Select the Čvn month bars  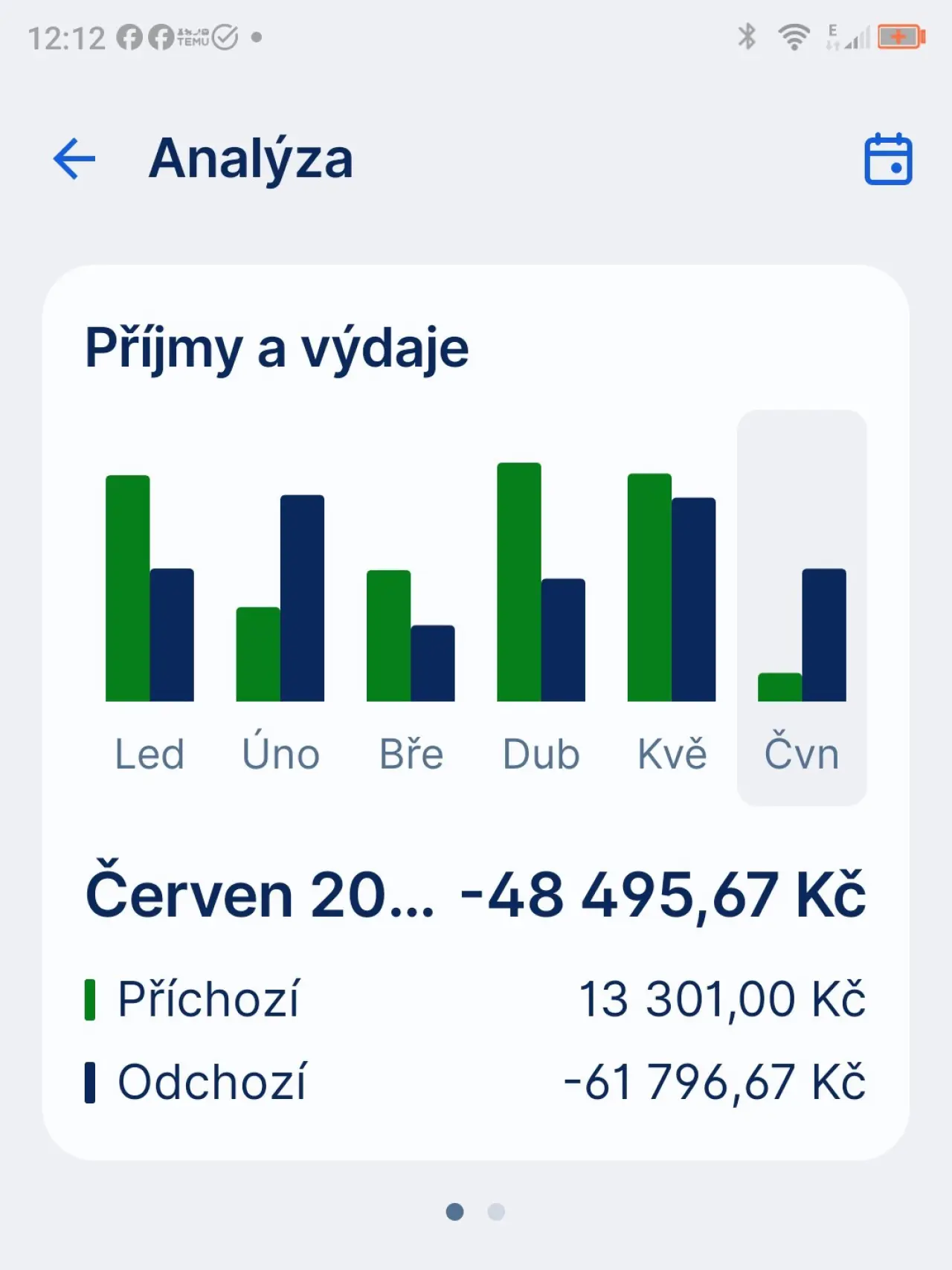pos(802,607)
